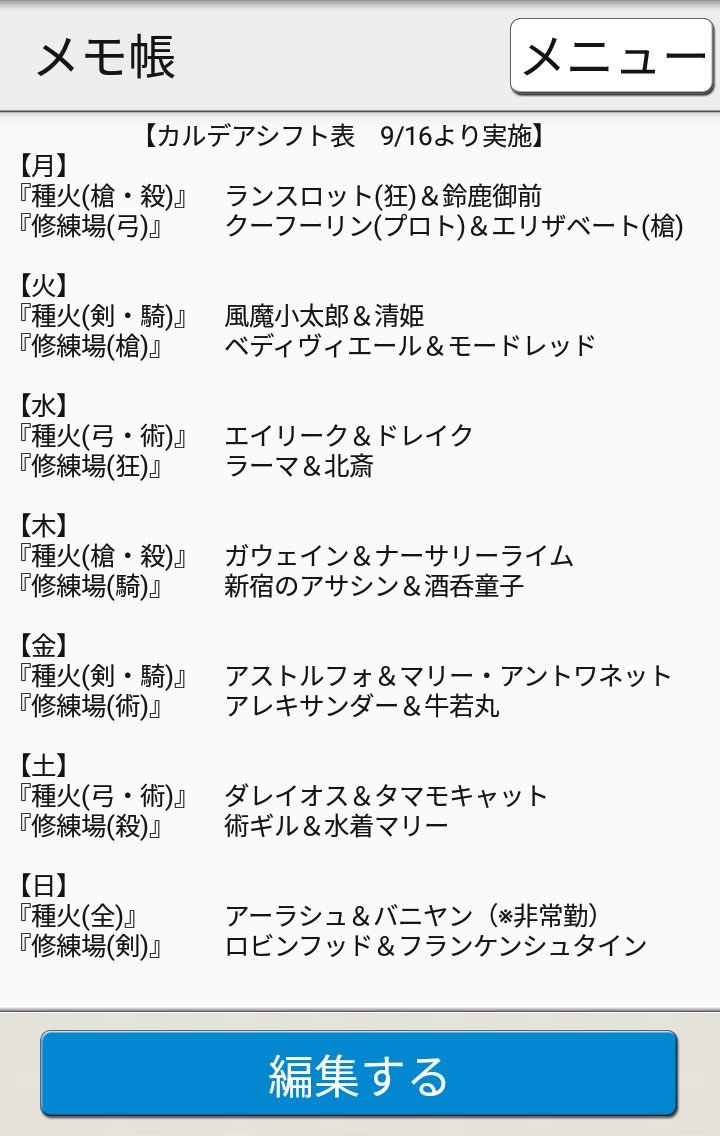Open the メニュー button
The height and width of the screenshot is (1136, 720).
[x=612, y=57]
